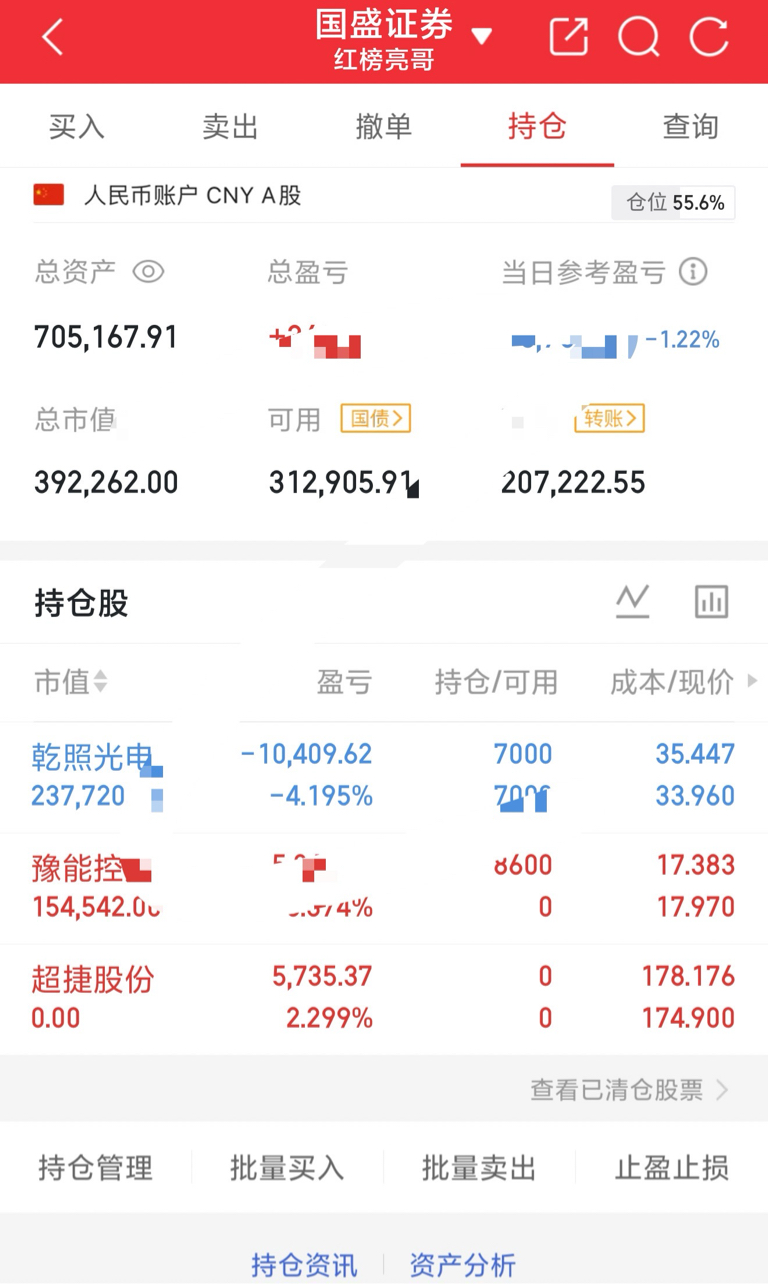Open the 乾照光电 holding row
The image size is (768, 1284).
[x=384, y=776]
